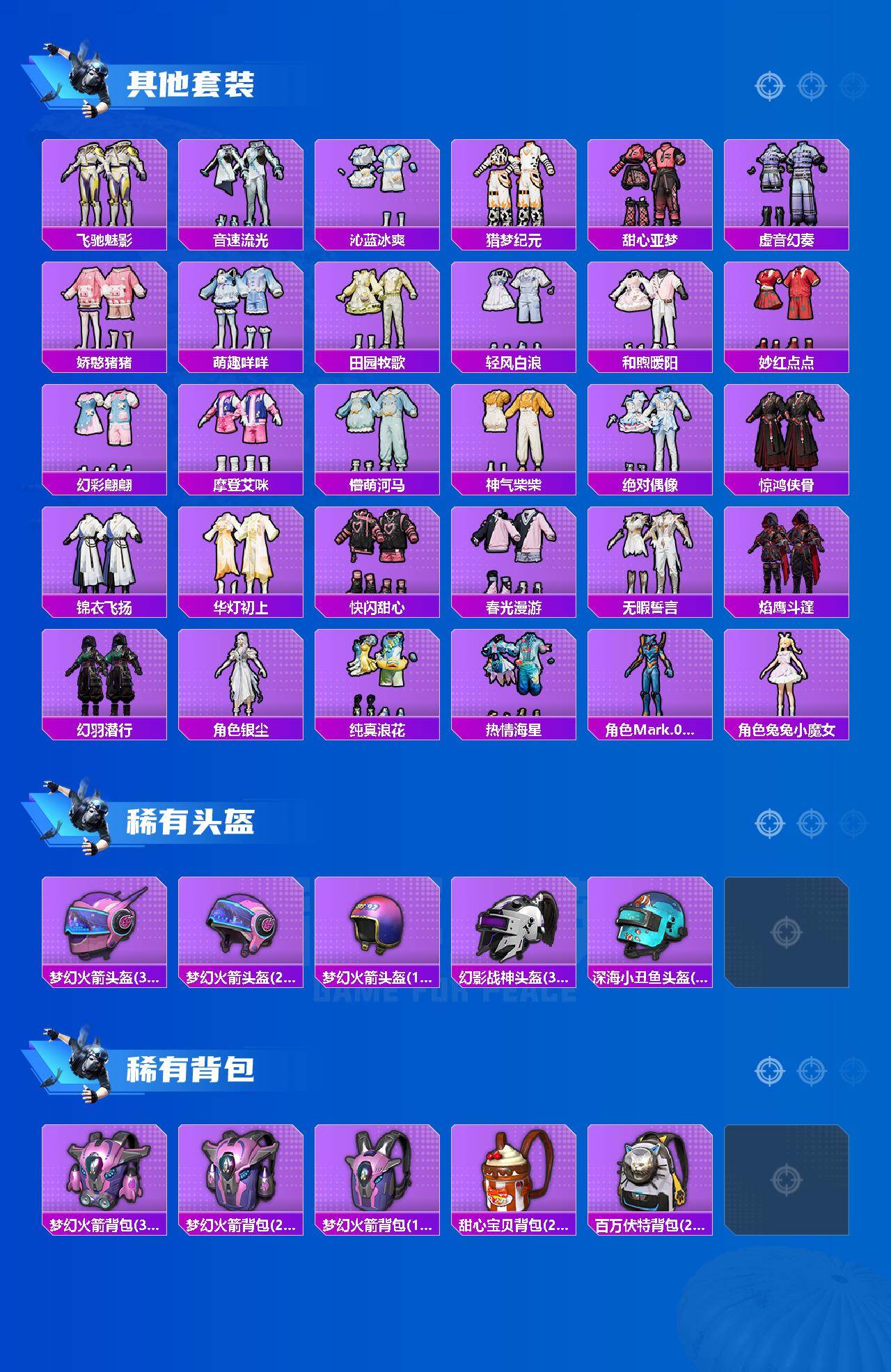Click the first crosshair icon beside 其他套装
891x1372 pixels.
pyautogui.click(x=768, y=87)
